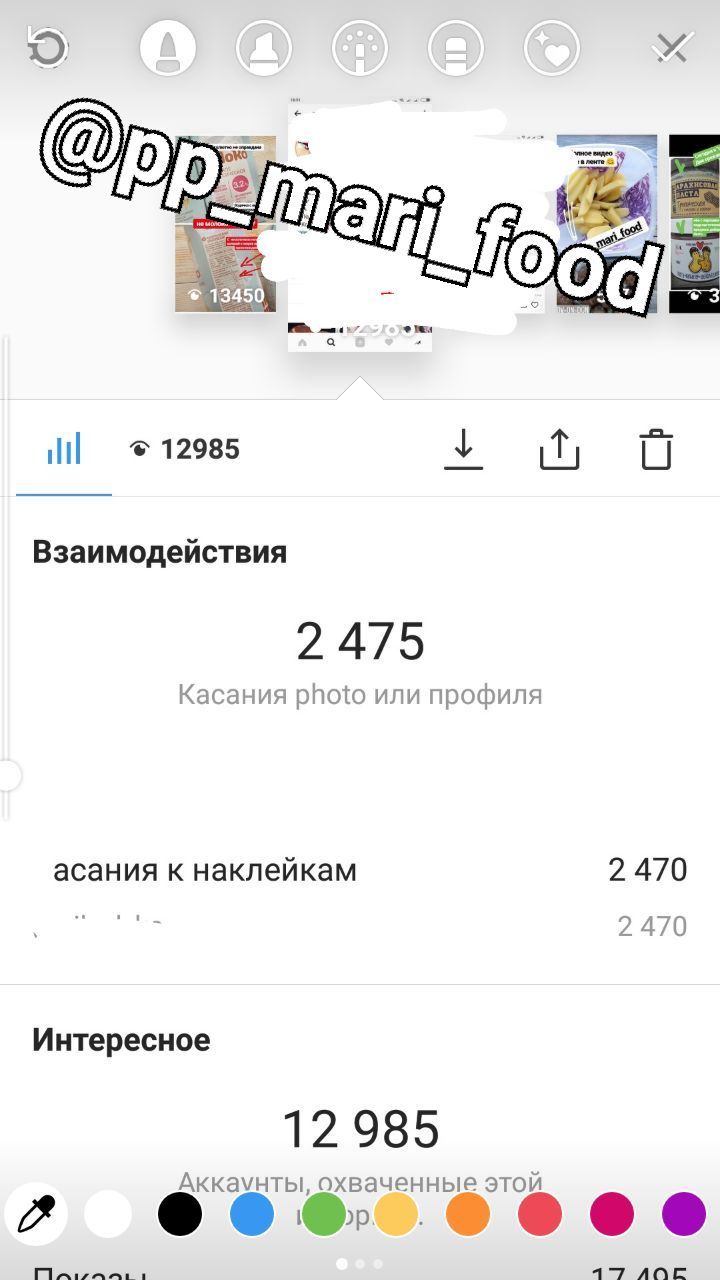Choose the black color swatch
The height and width of the screenshot is (1280, 720).
point(180,1215)
